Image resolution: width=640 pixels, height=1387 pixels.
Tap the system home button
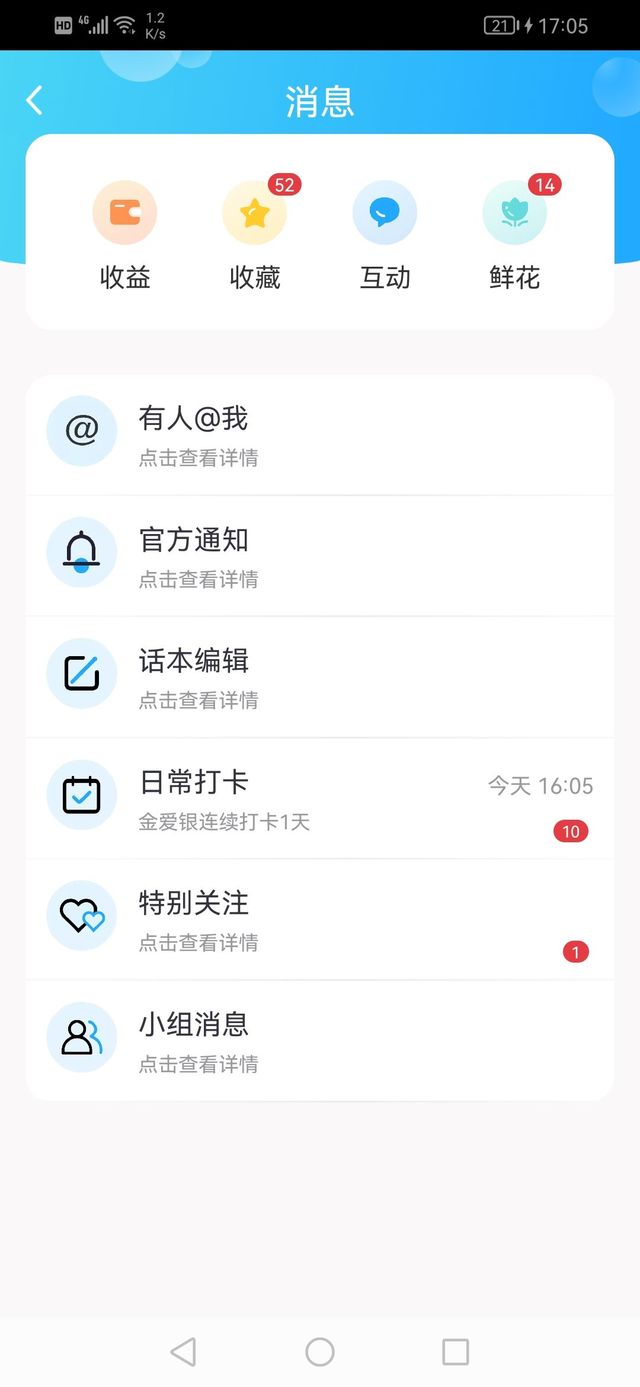(x=320, y=1352)
